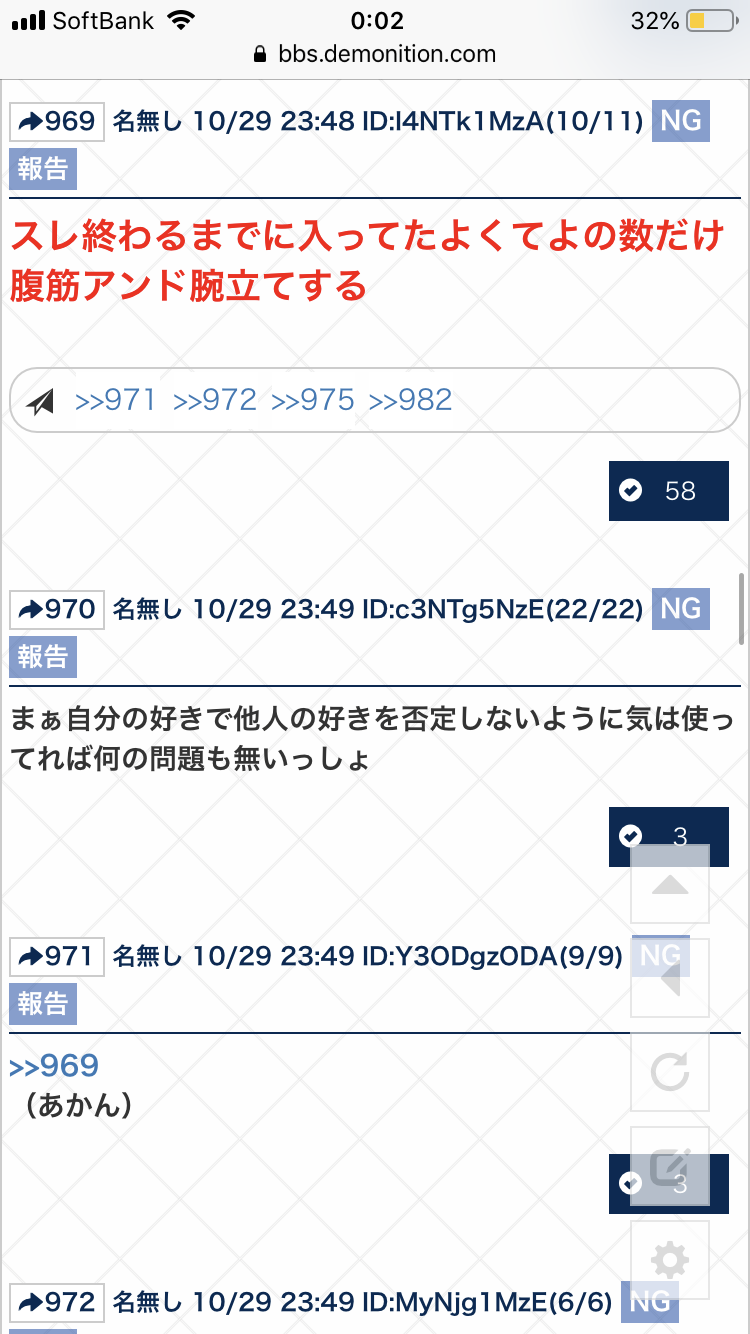The image size is (750, 1334).
Task: Jump to top with floating up arrow
Action: coord(670,884)
